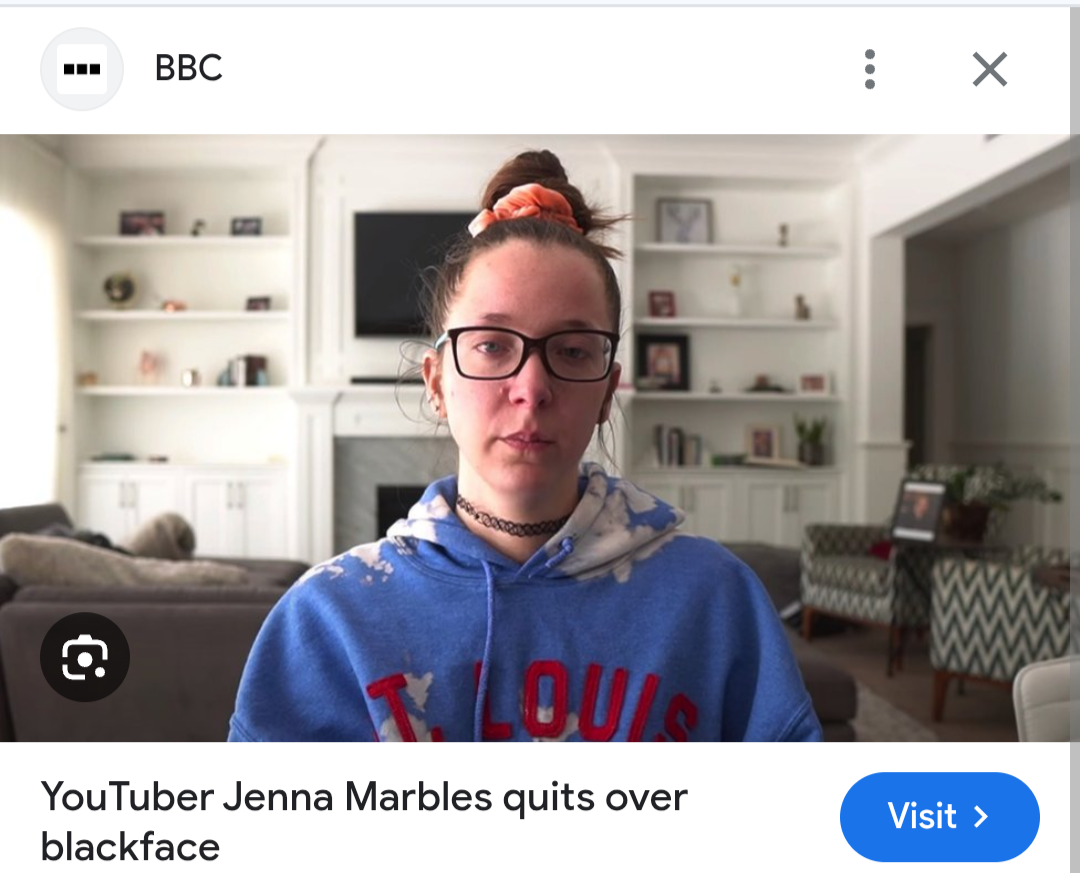
Task: Open the three-dot overflow menu
Action: coord(869,69)
